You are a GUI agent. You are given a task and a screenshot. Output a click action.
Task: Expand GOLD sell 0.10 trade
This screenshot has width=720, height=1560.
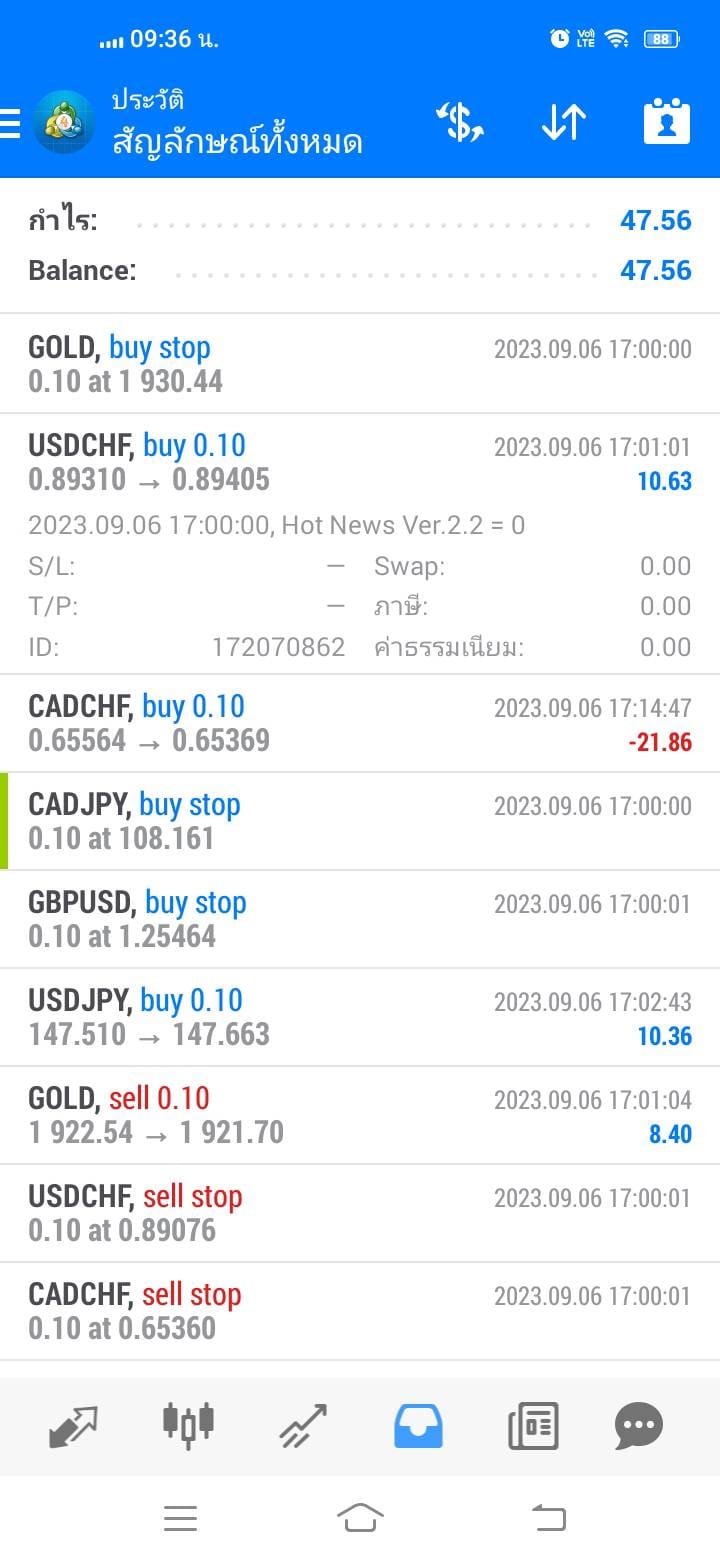(360, 1115)
